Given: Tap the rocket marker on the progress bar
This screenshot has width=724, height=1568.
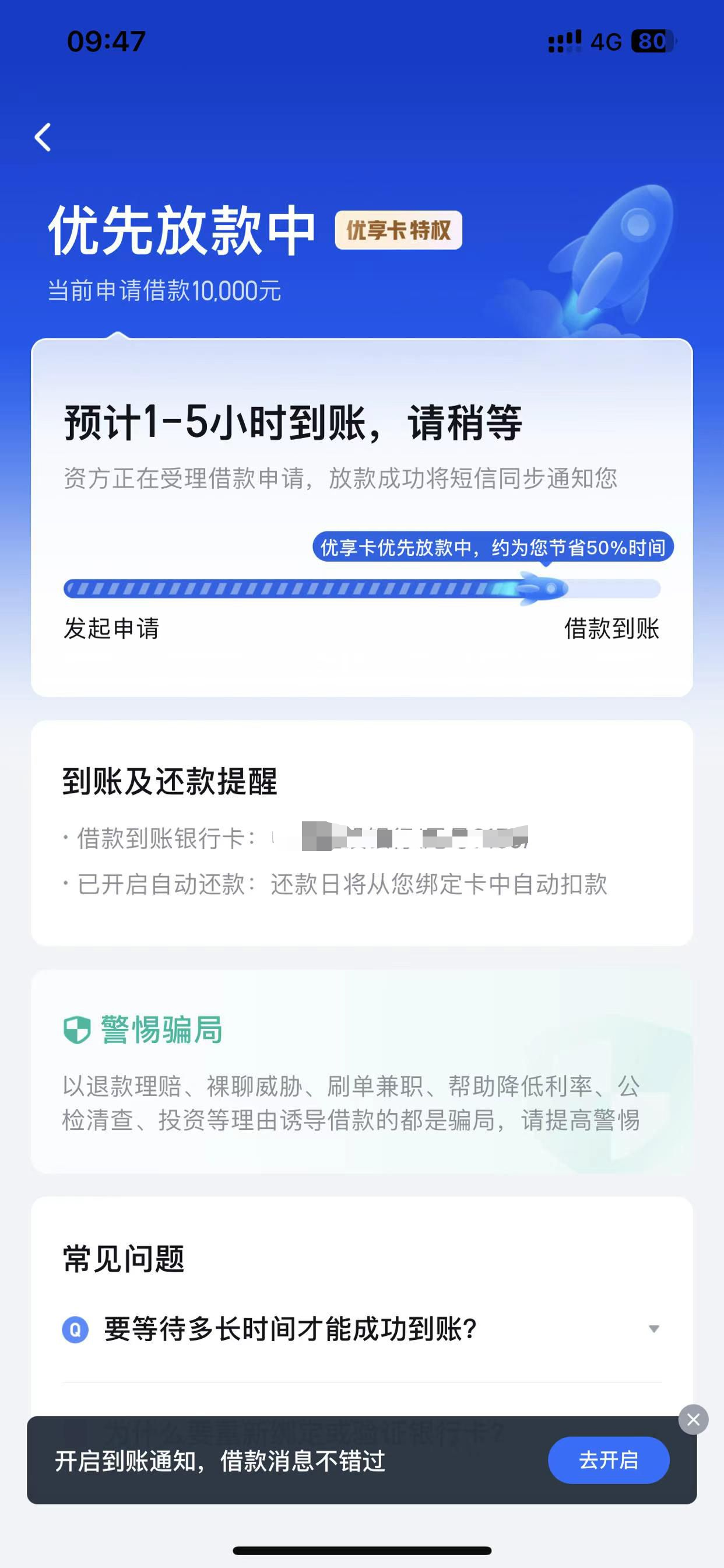Looking at the screenshot, I should [538, 587].
